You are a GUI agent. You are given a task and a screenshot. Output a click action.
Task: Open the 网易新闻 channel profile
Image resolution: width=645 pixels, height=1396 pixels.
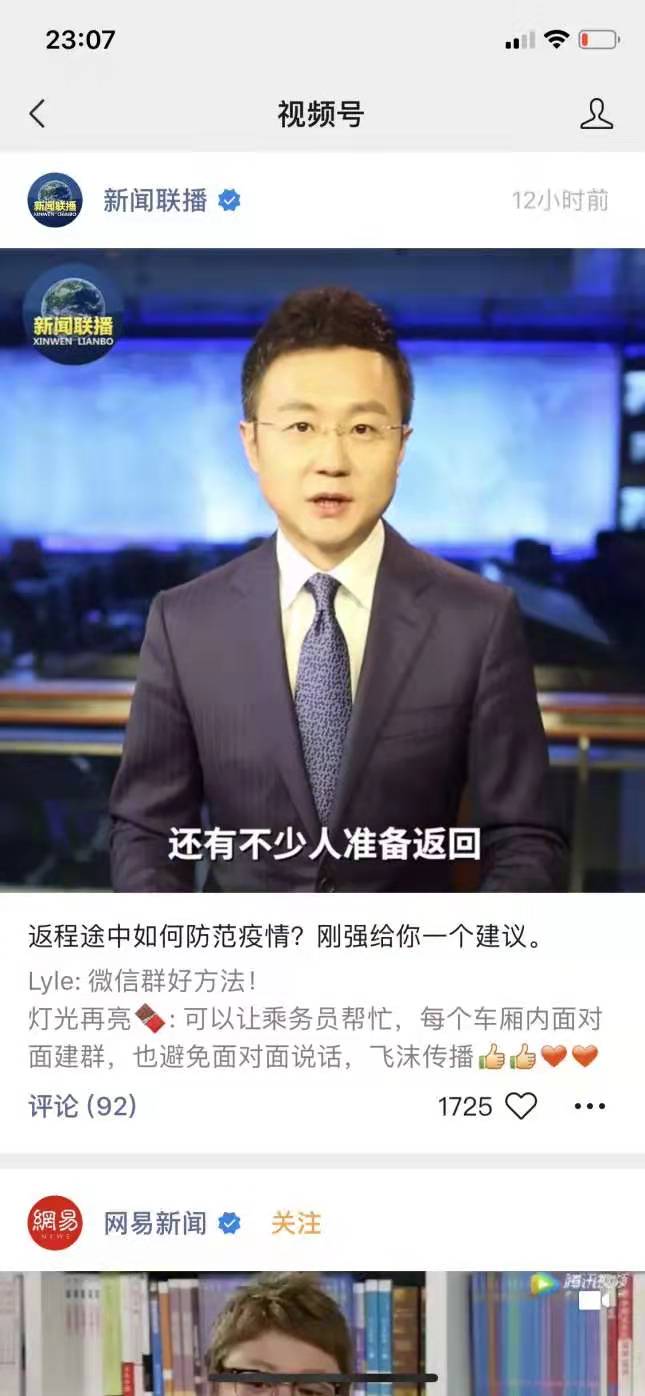[x=155, y=1223]
